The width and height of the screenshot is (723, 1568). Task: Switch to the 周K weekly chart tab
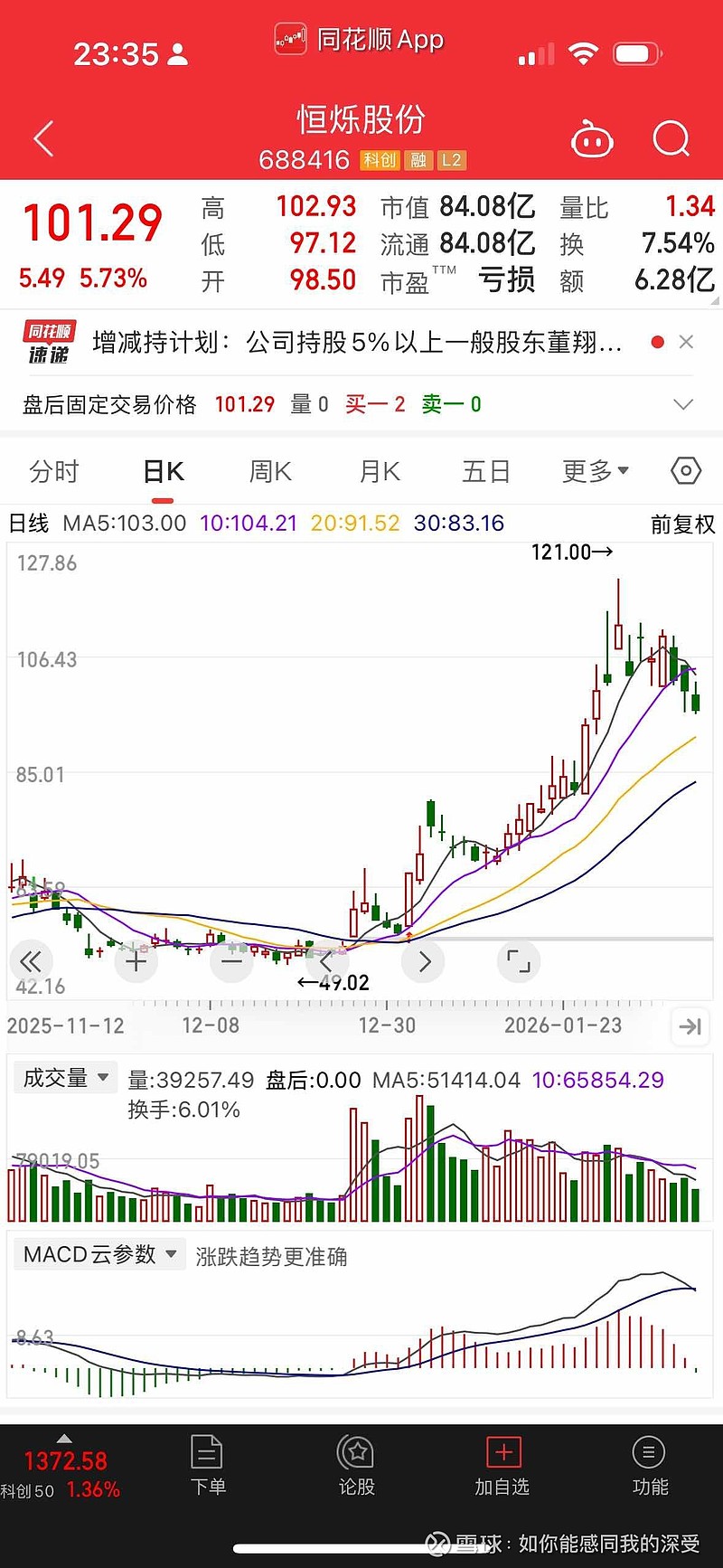[x=268, y=471]
